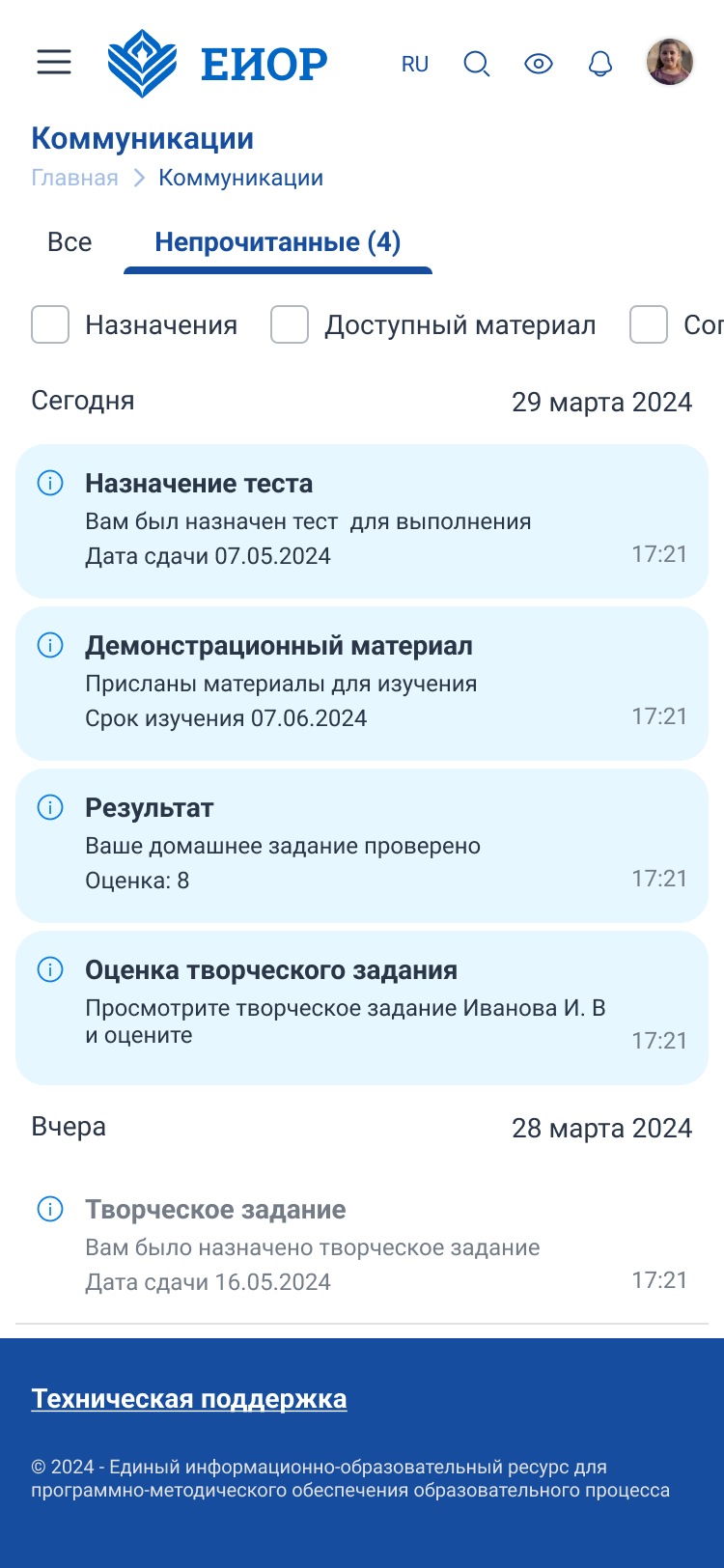Select the Непрочитанные (4) tab
Image resolution: width=724 pixels, height=1568 pixels.
tap(277, 242)
